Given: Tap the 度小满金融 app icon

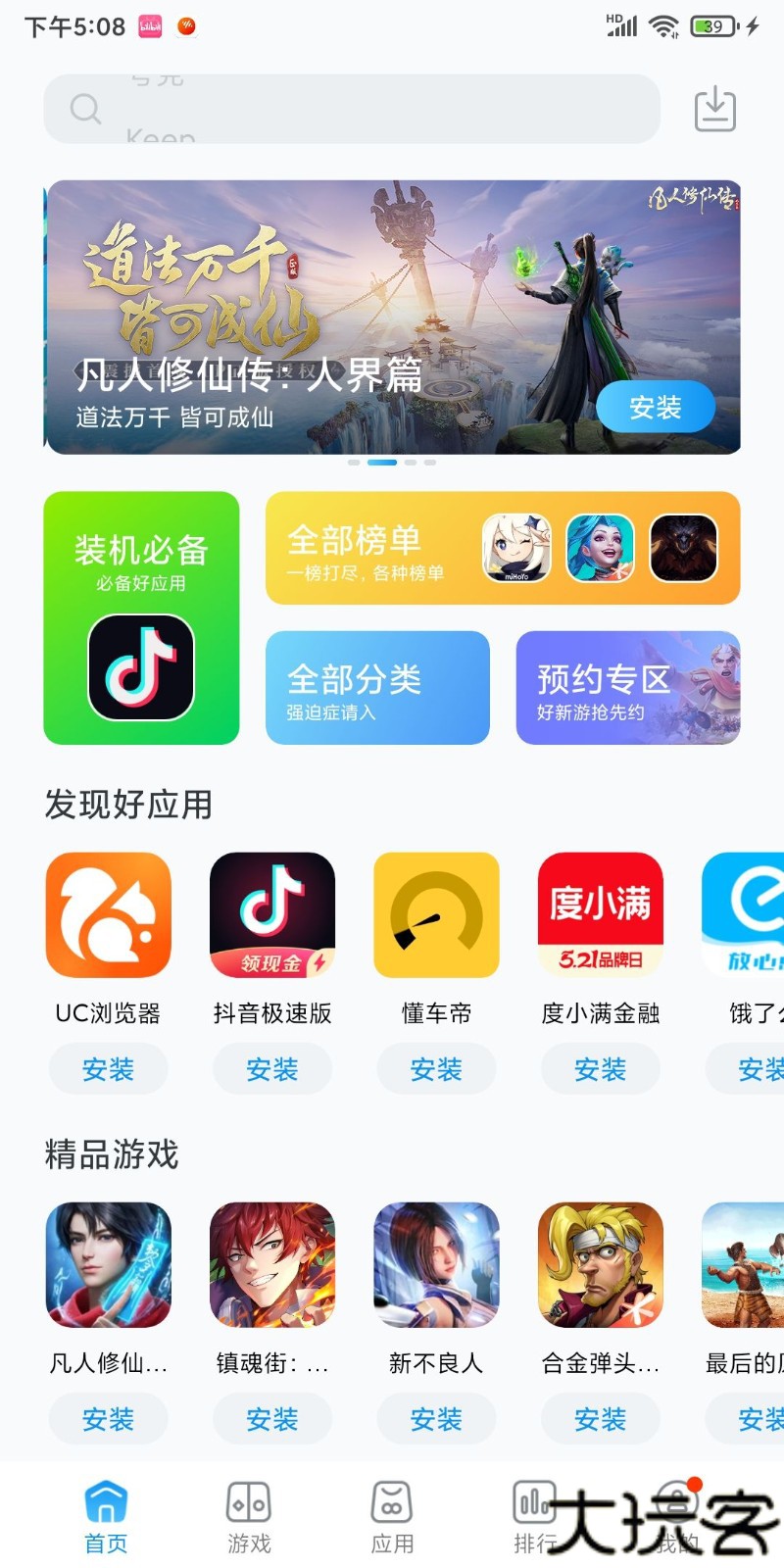Looking at the screenshot, I should (600, 913).
